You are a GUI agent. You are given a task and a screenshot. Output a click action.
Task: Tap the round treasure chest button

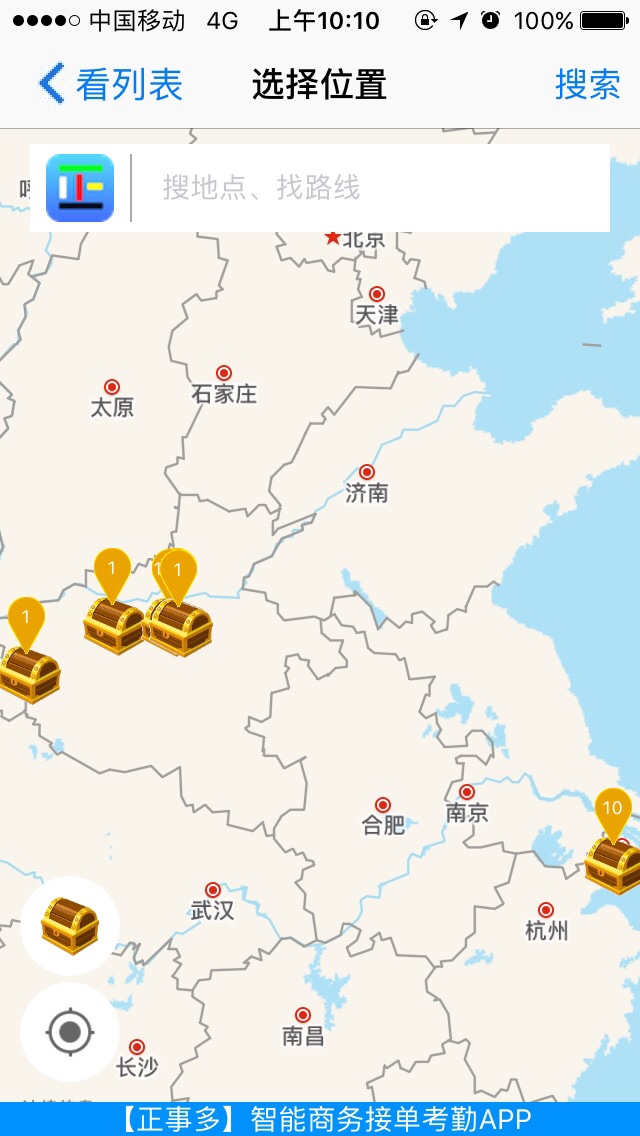[x=70, y=925]
